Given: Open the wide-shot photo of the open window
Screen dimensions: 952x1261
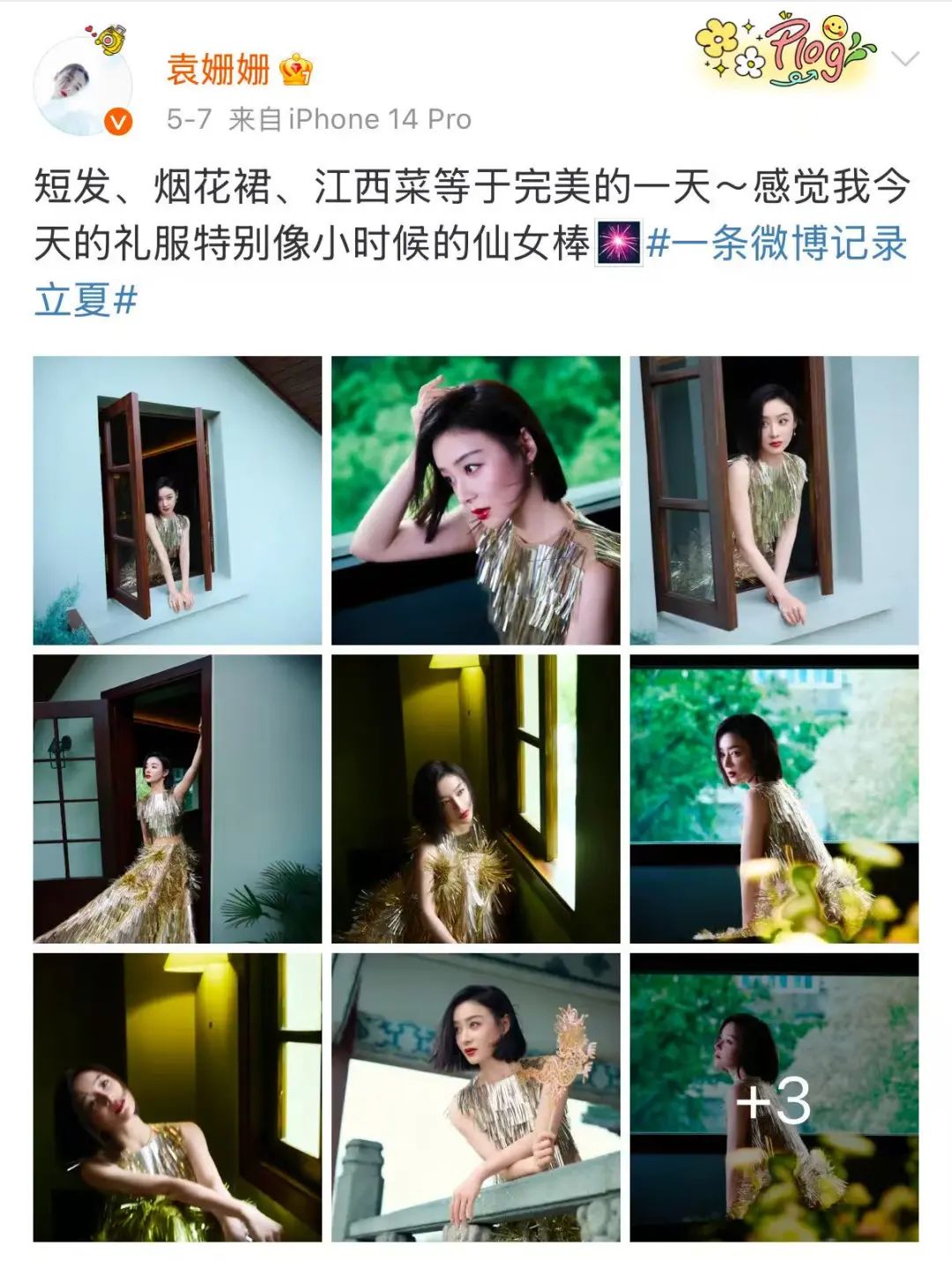Looking at the screenshot, I should [177, 500].
